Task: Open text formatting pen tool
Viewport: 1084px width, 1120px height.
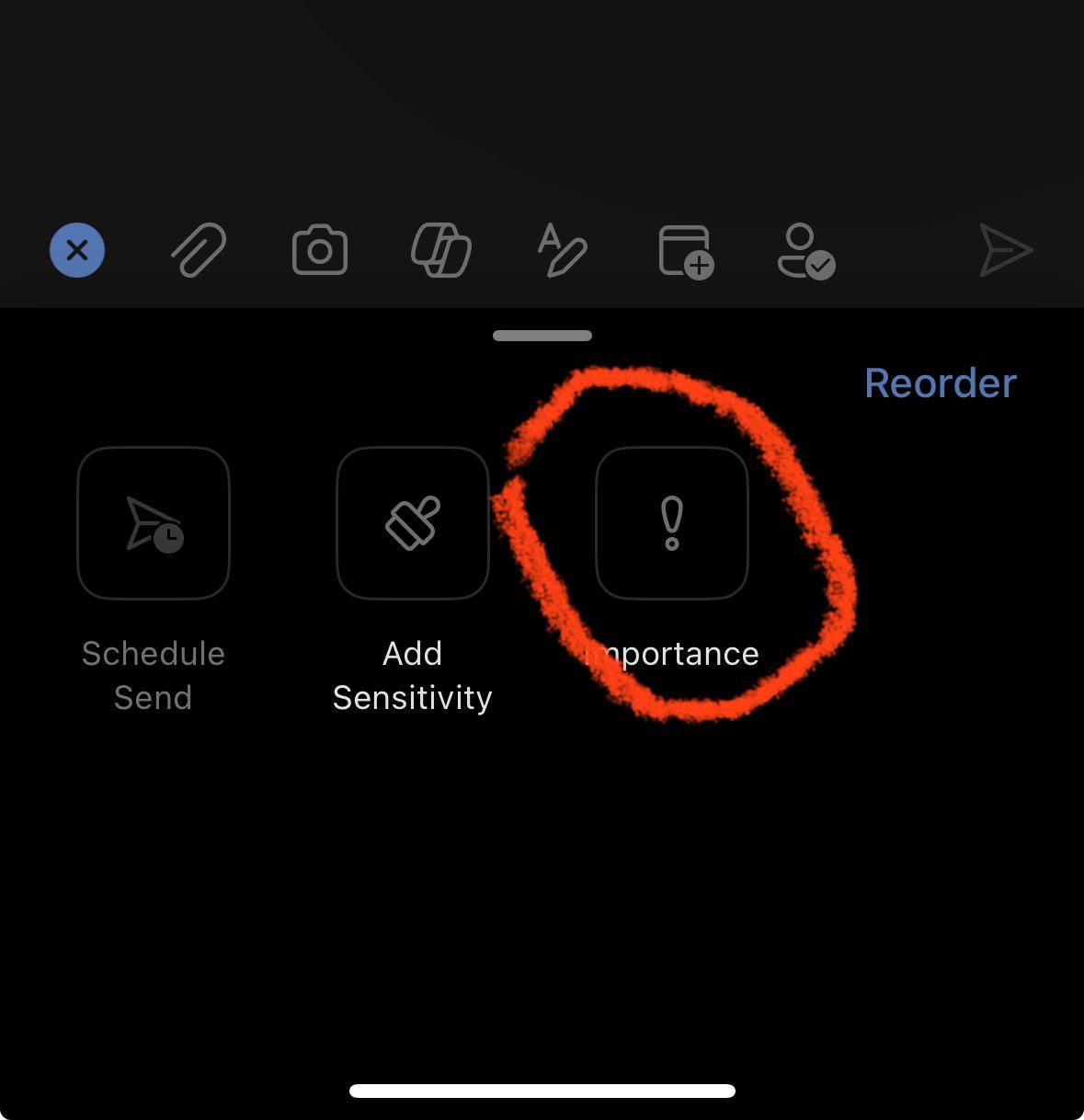Action: pos(562,250)
